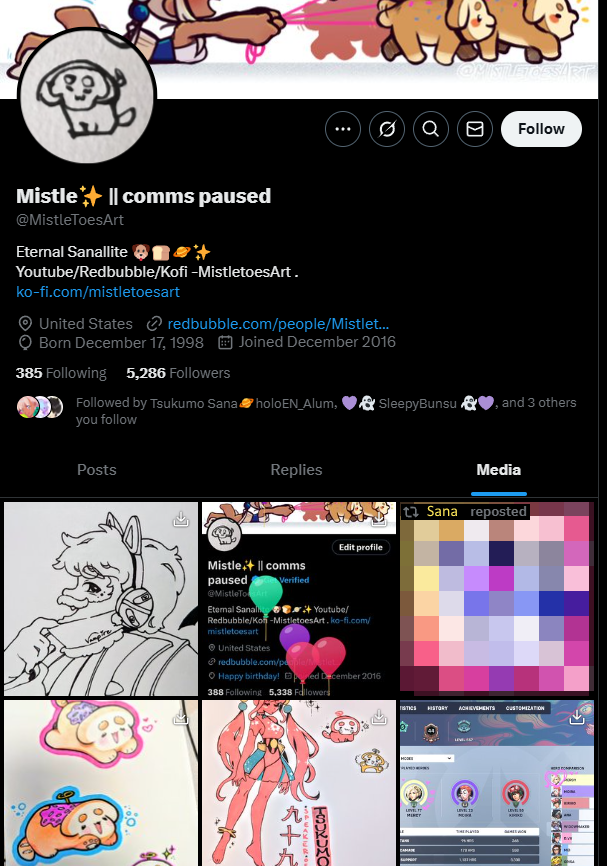View the 385 Following list
The height and width of the screenshot is (866, 607).
pos(61,373)
